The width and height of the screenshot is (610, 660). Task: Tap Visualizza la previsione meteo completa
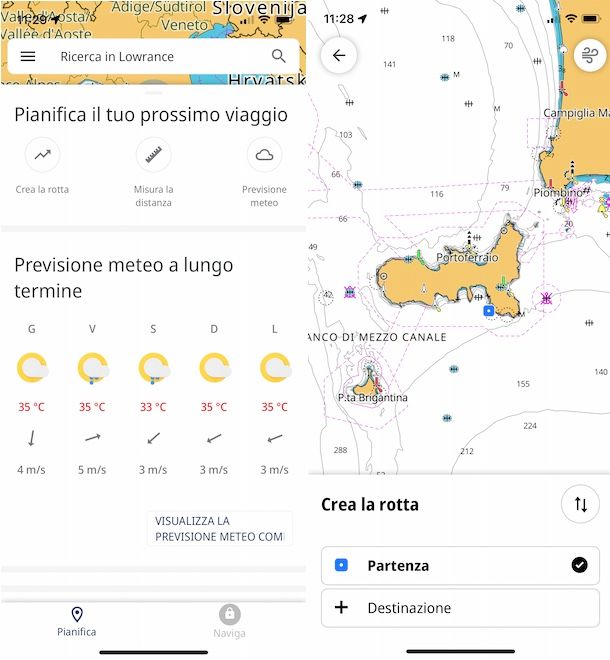219,529
